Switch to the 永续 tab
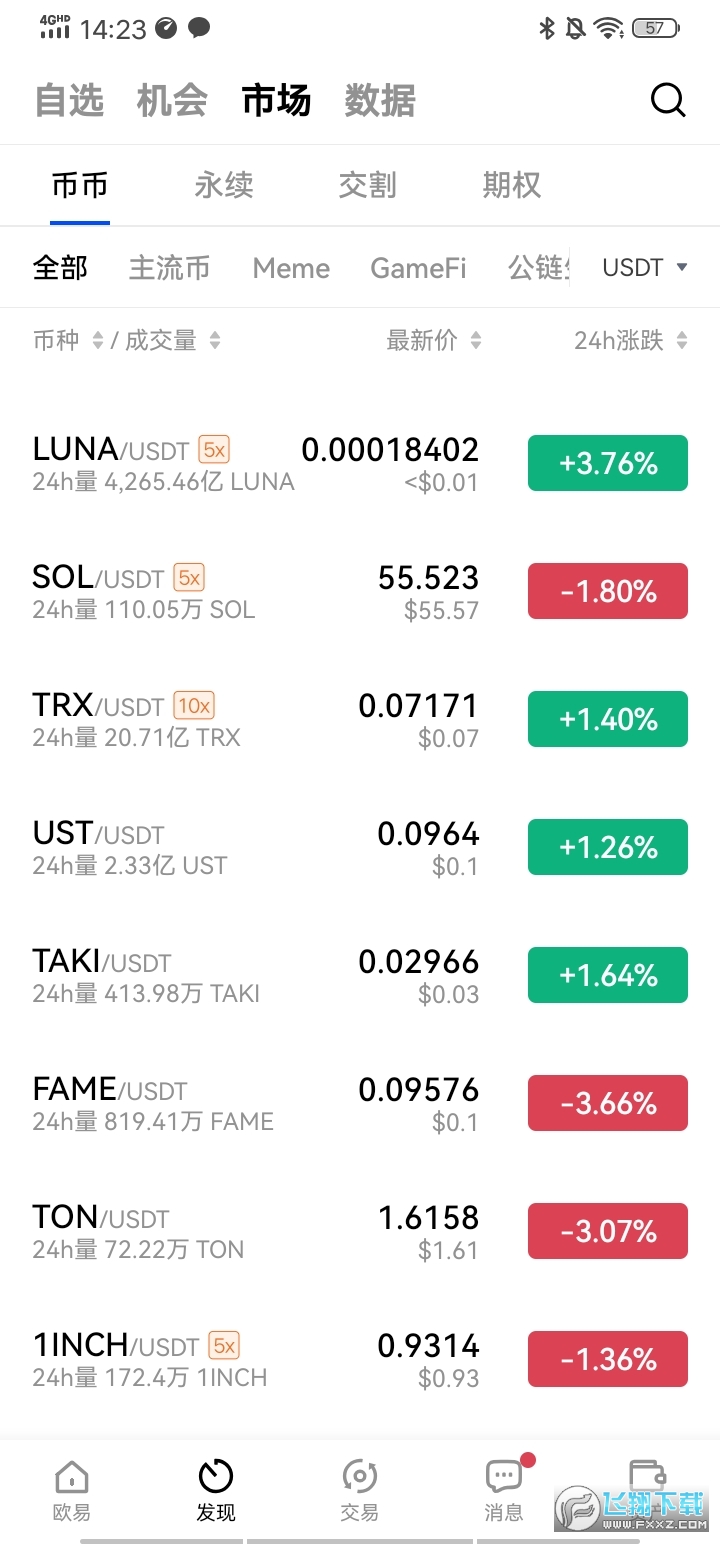The width and height of the screenshot is (720, 1544). (223, 185)
